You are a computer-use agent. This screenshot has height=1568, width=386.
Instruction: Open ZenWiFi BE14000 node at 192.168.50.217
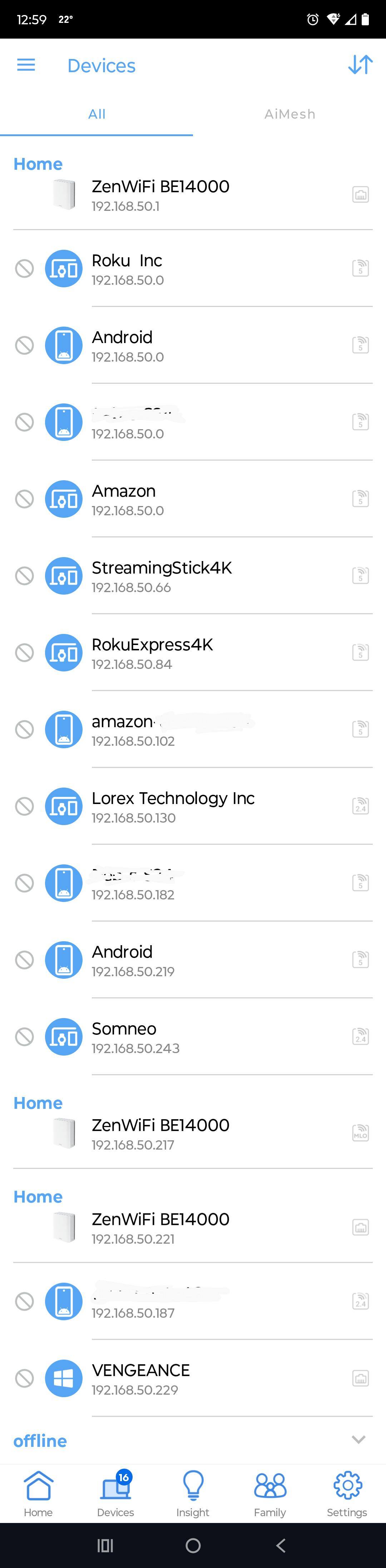point(160,1133)
